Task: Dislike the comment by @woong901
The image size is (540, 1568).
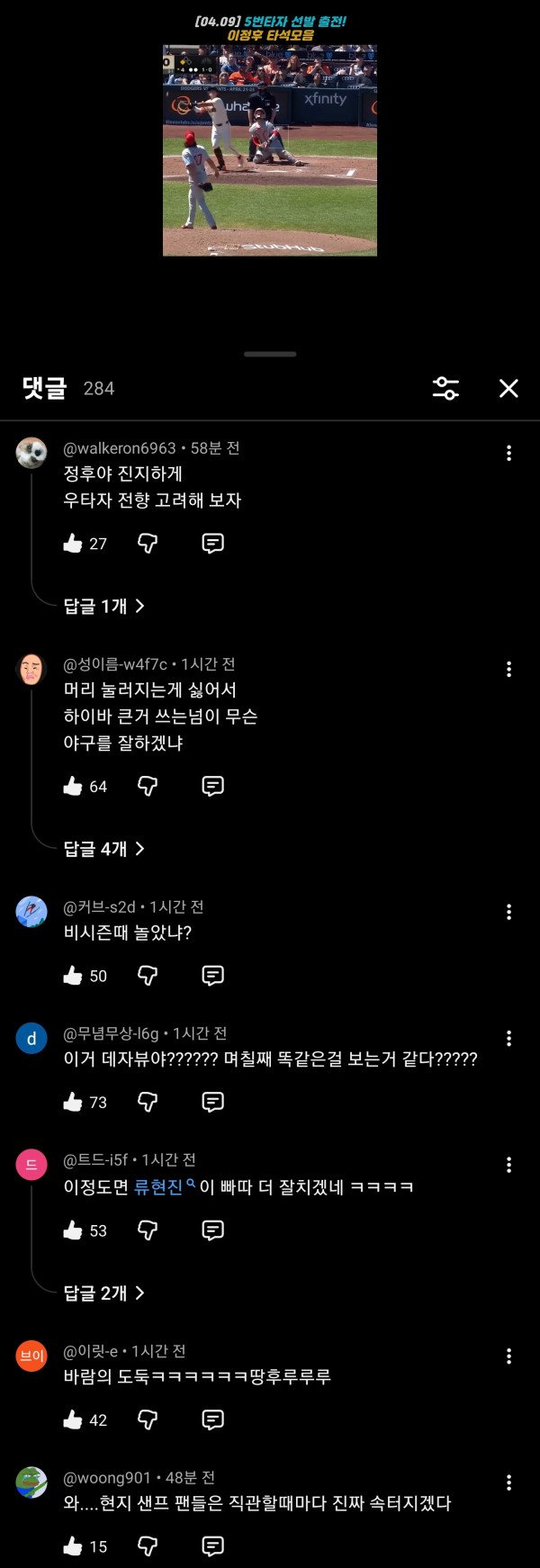Action: [x=148, y=1546]
